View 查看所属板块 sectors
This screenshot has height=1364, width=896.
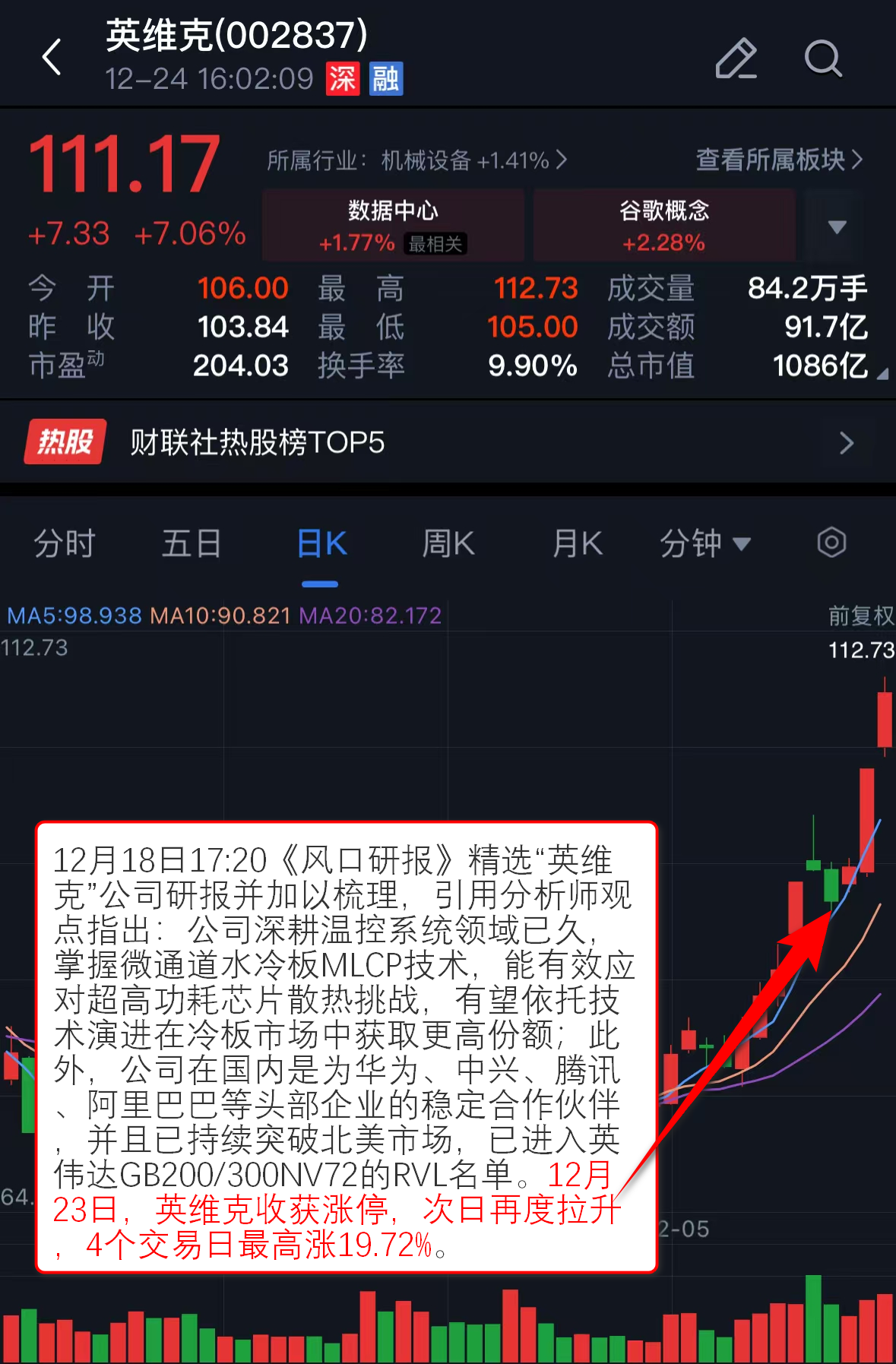point(779,160)
